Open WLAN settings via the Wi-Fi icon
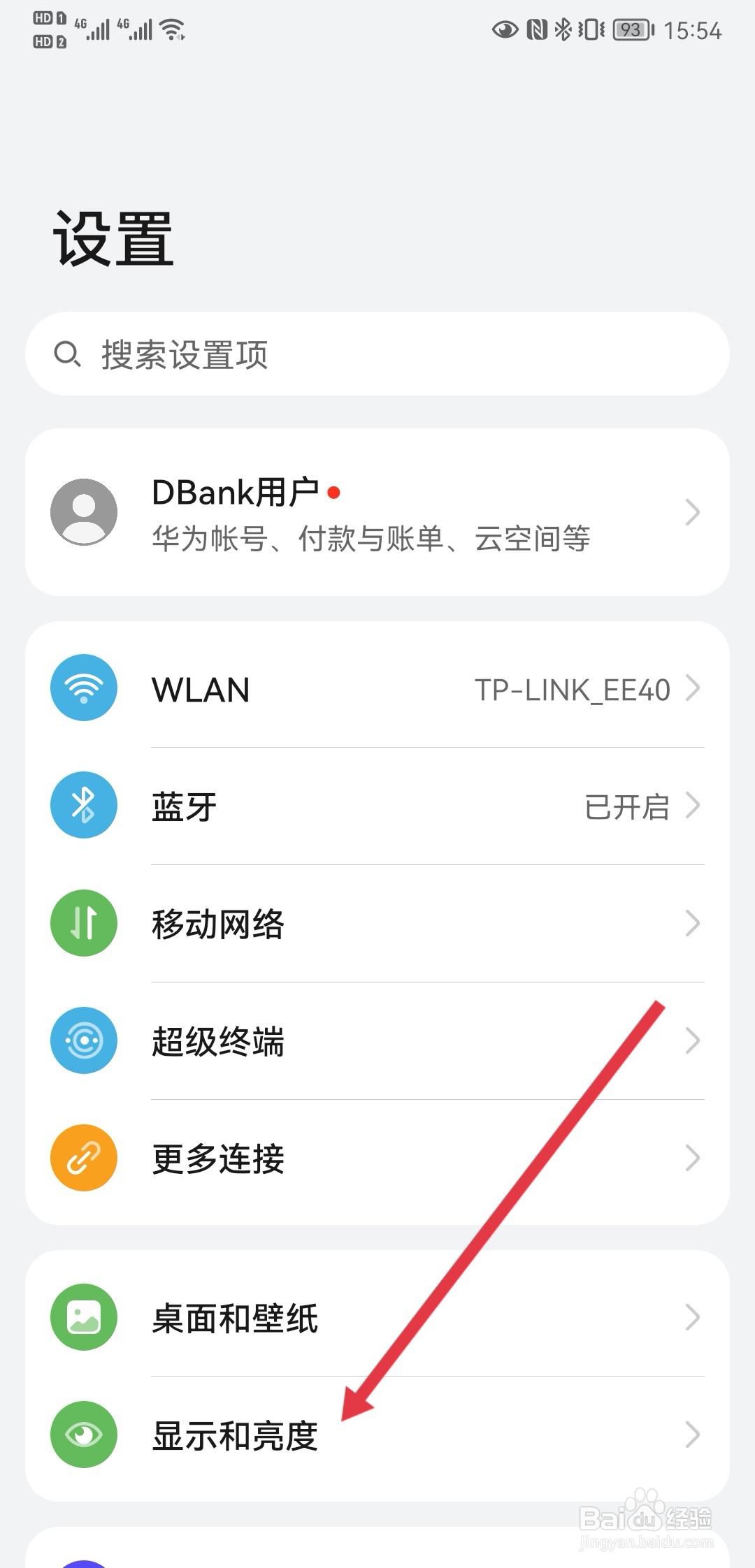Image resolution: width=755 pixels, height=1568 pixels. [83, 688]
